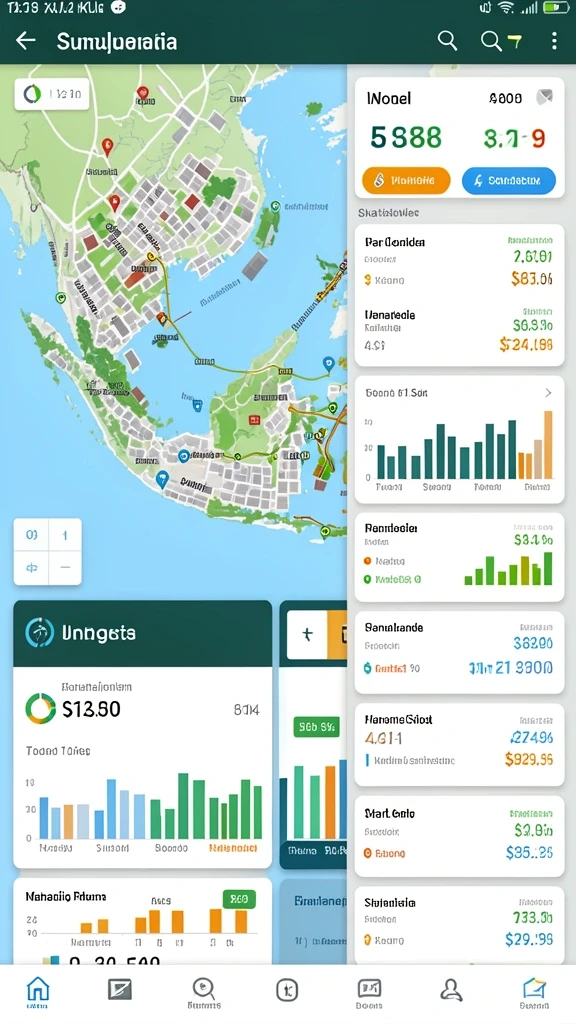Open the profile tab with the person icon

click(451, 990)
